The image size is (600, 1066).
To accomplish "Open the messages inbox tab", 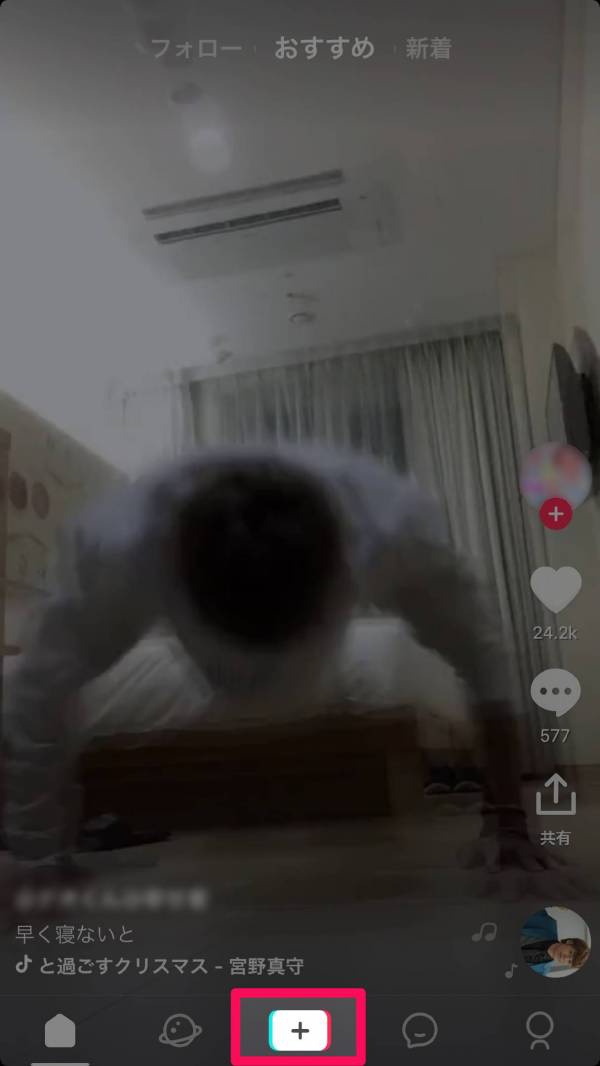I will tap(419, 1031).
